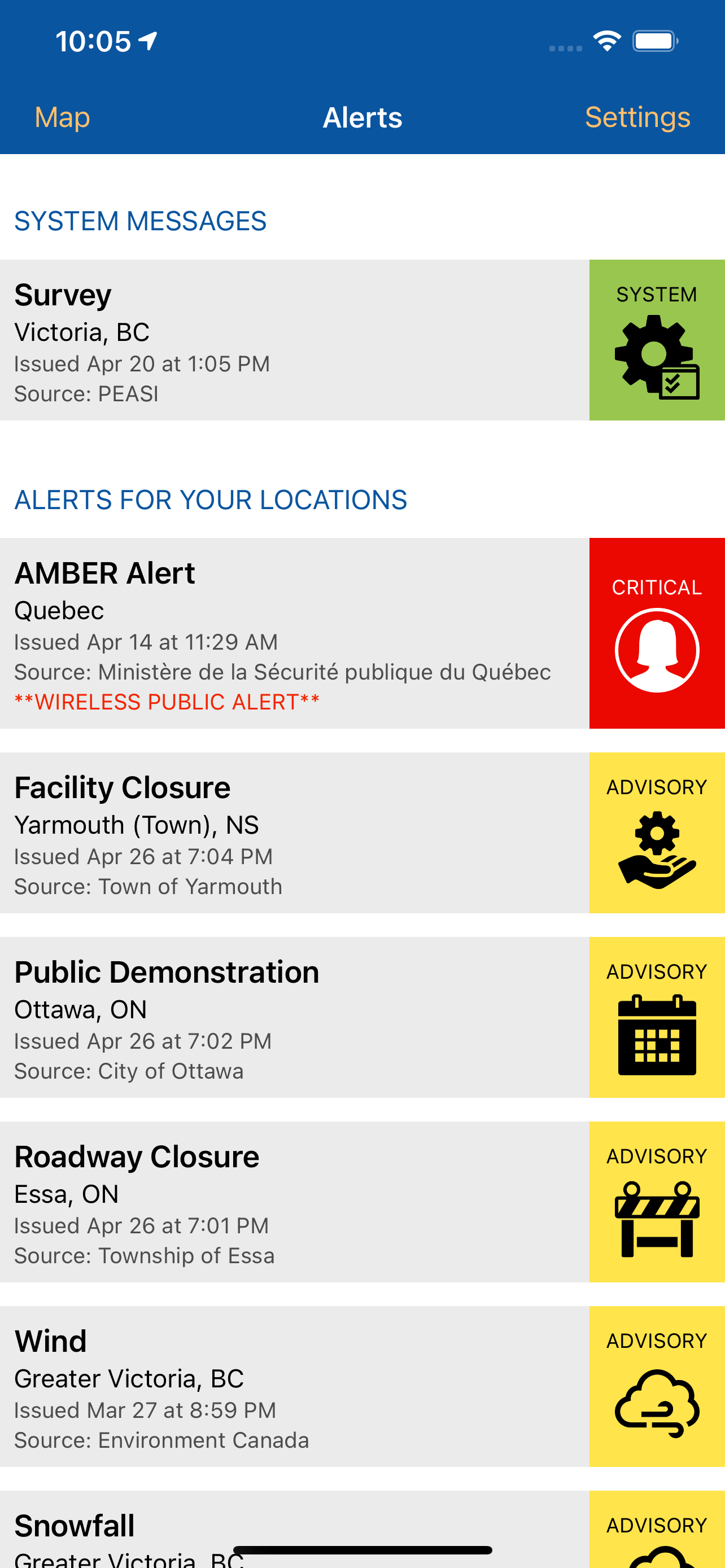Open Settings
The height and width of the screenshot is (1568, 725).
(x=638, y=117)
